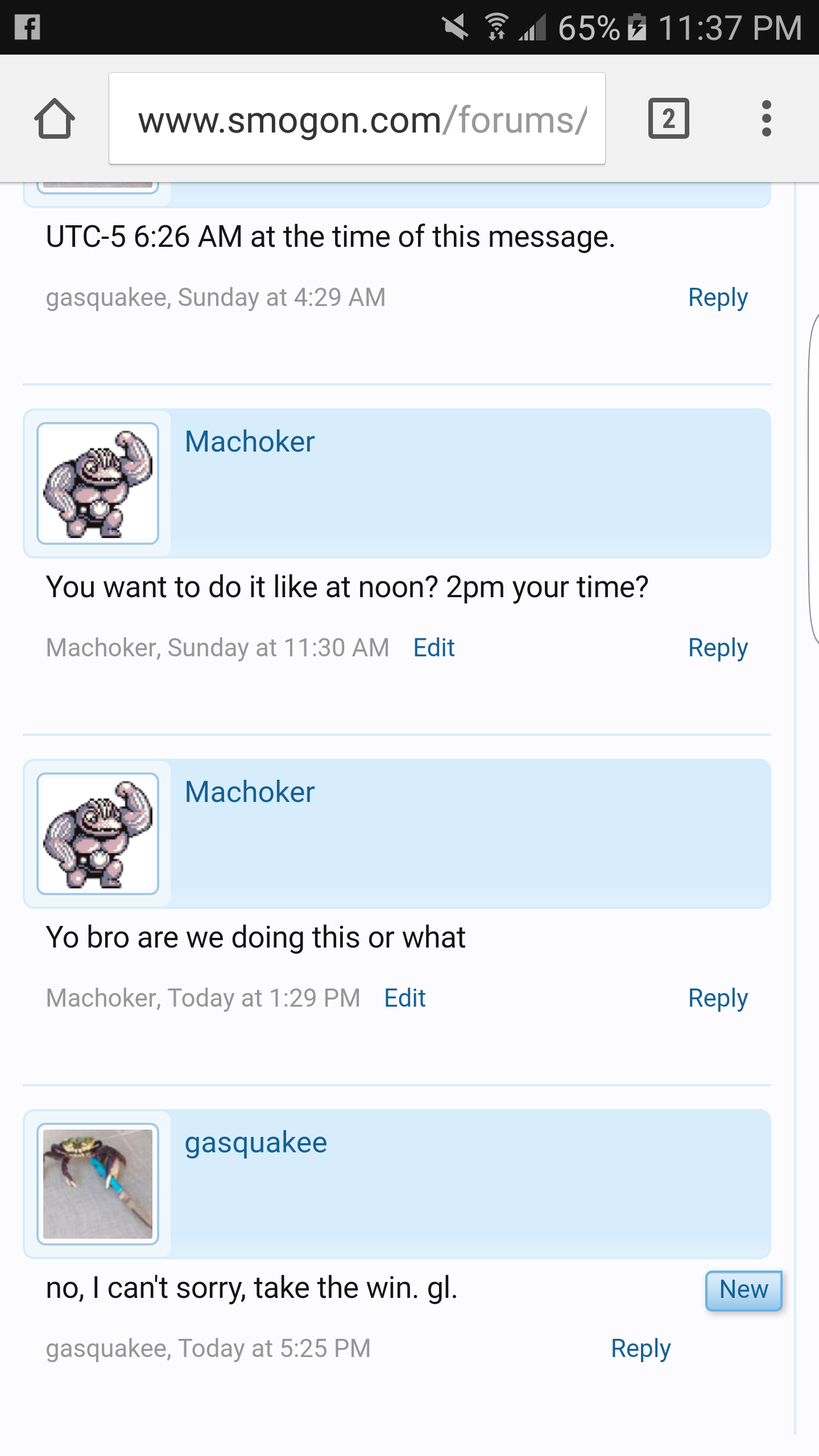Go to the browser home page
The height and width of the screenshot is (1456, 819).
coord(55,118)
